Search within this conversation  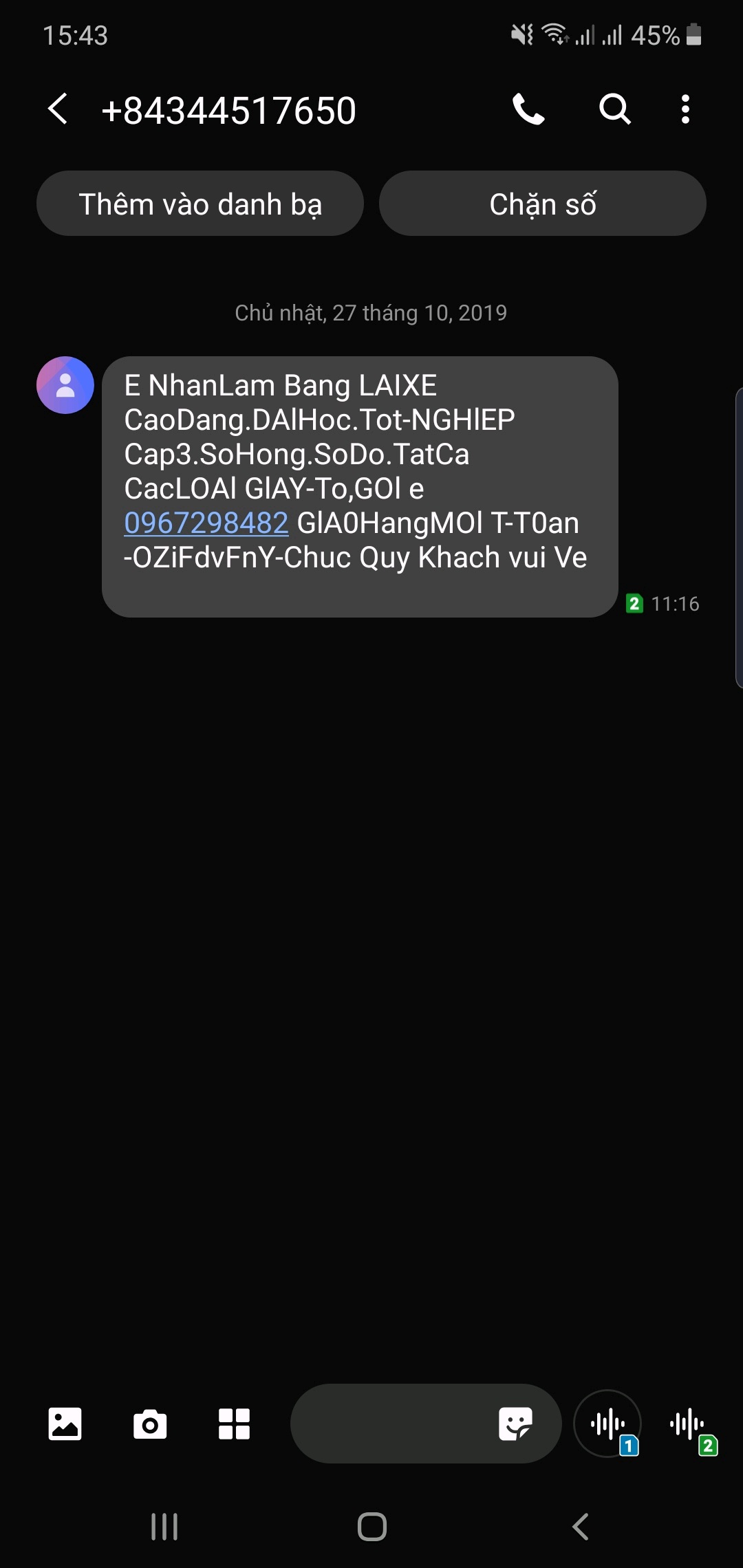(614, 109)
